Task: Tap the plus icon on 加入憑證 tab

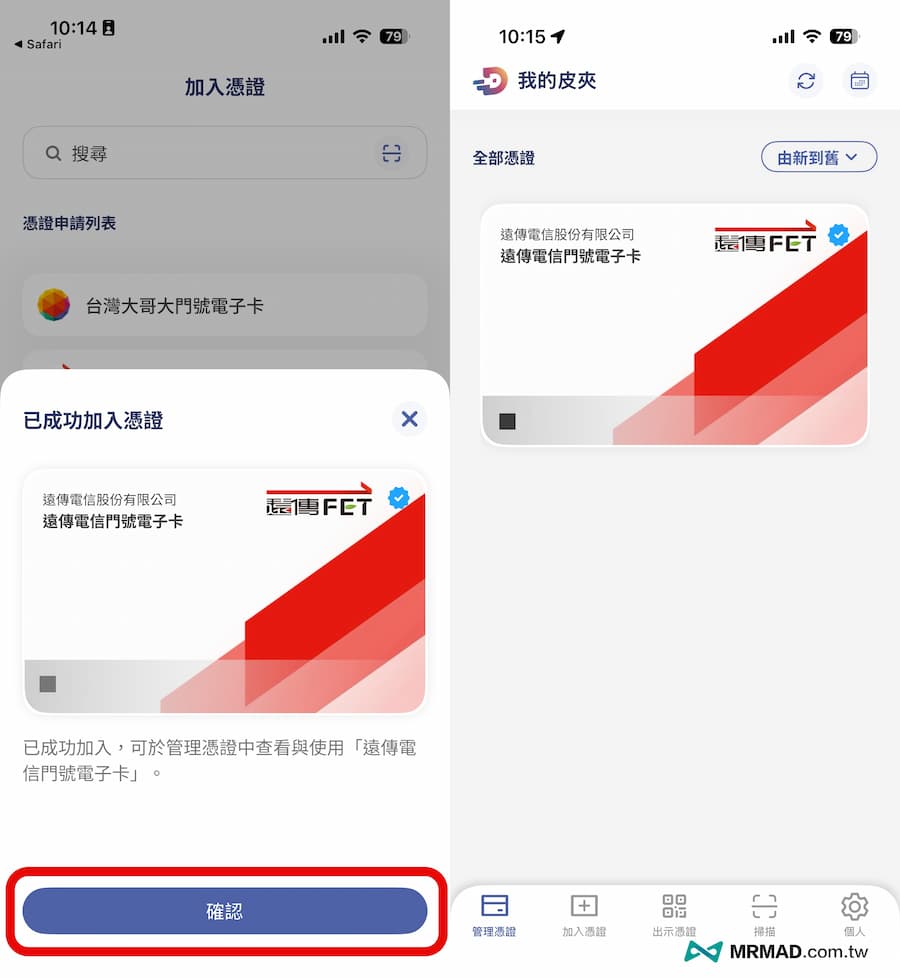Action: point(584,907)
